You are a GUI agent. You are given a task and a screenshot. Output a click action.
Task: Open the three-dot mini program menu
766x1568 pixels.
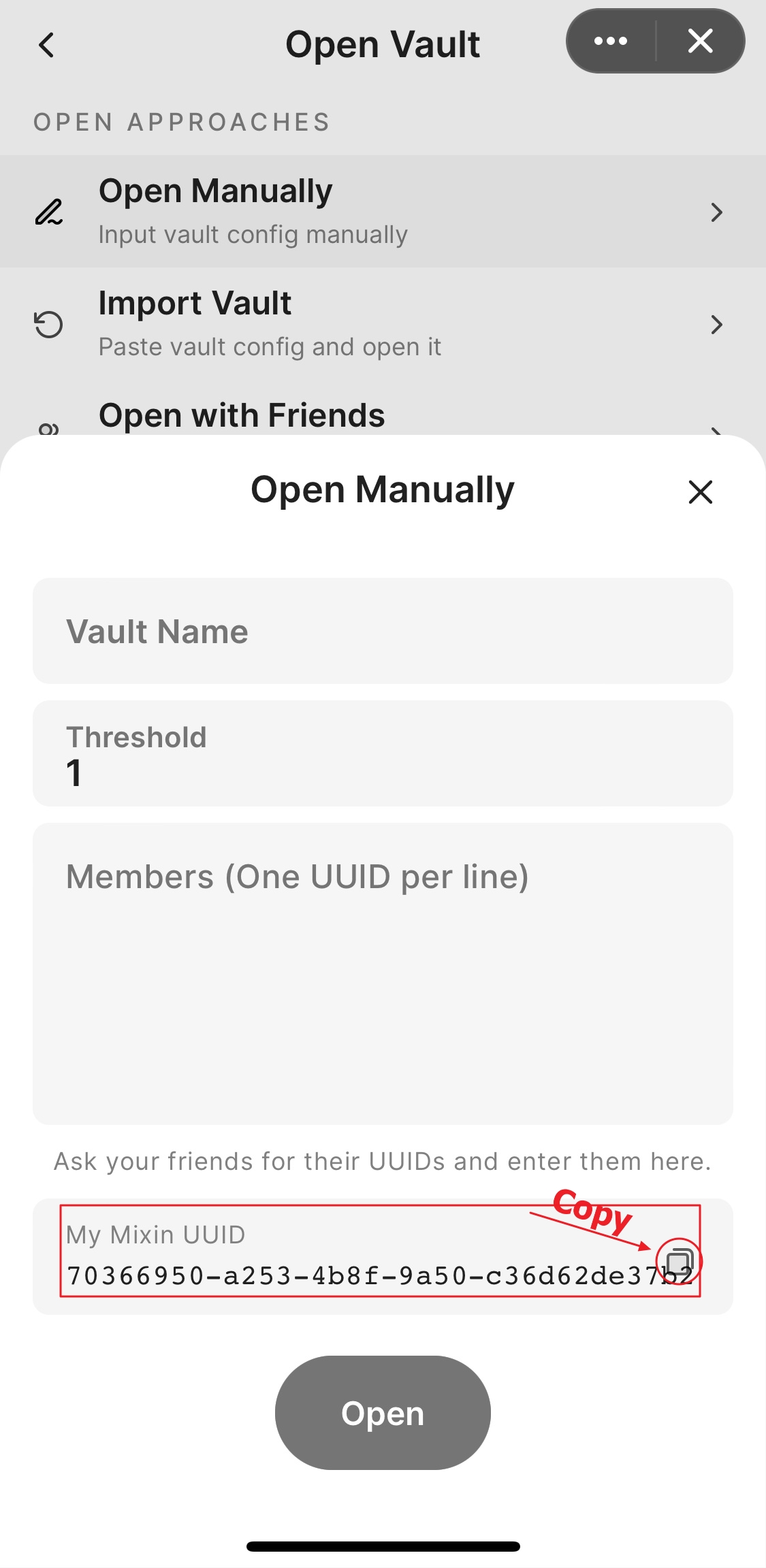point(611,42)
